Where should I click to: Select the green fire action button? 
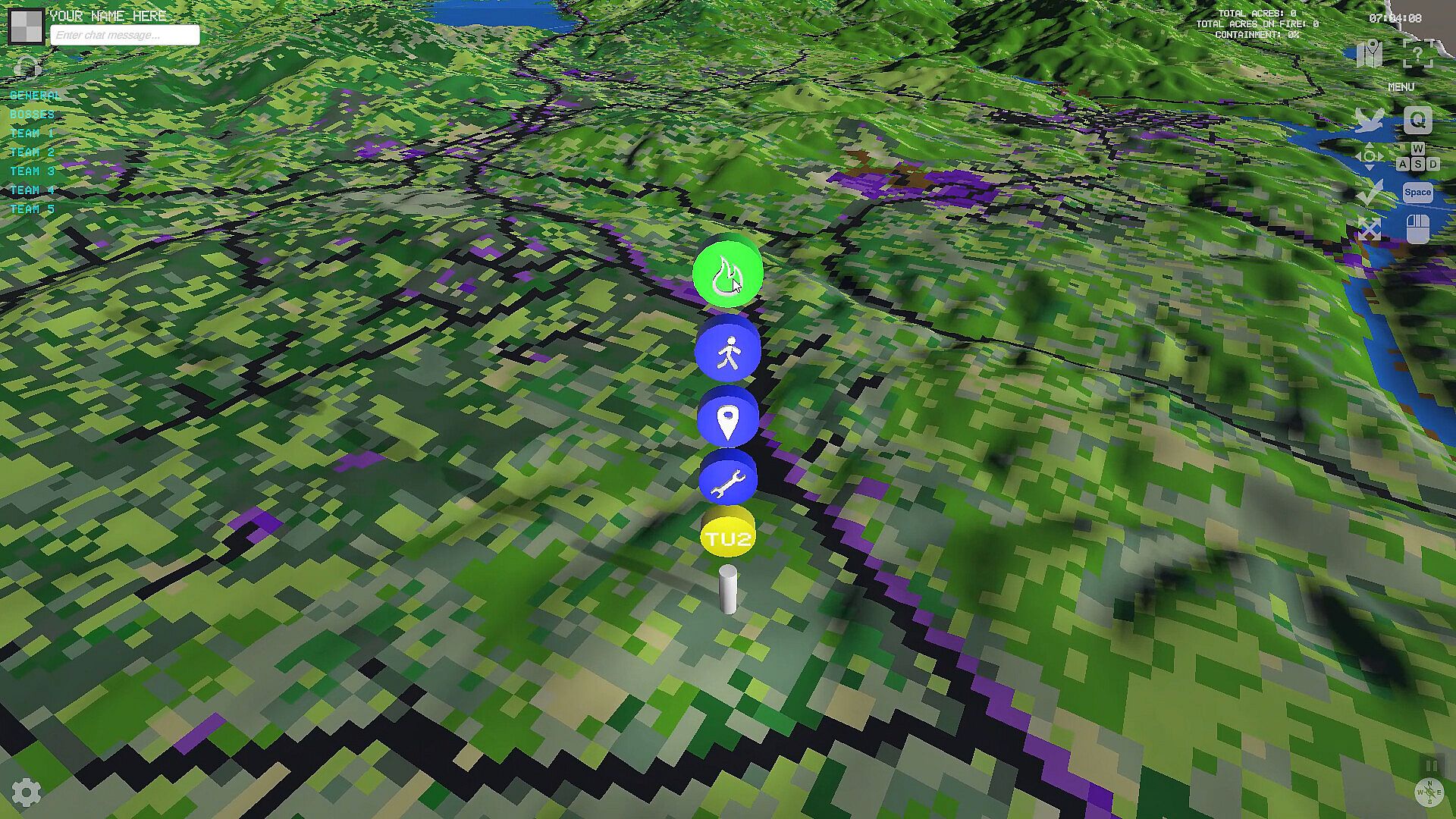tap(727, 275)
